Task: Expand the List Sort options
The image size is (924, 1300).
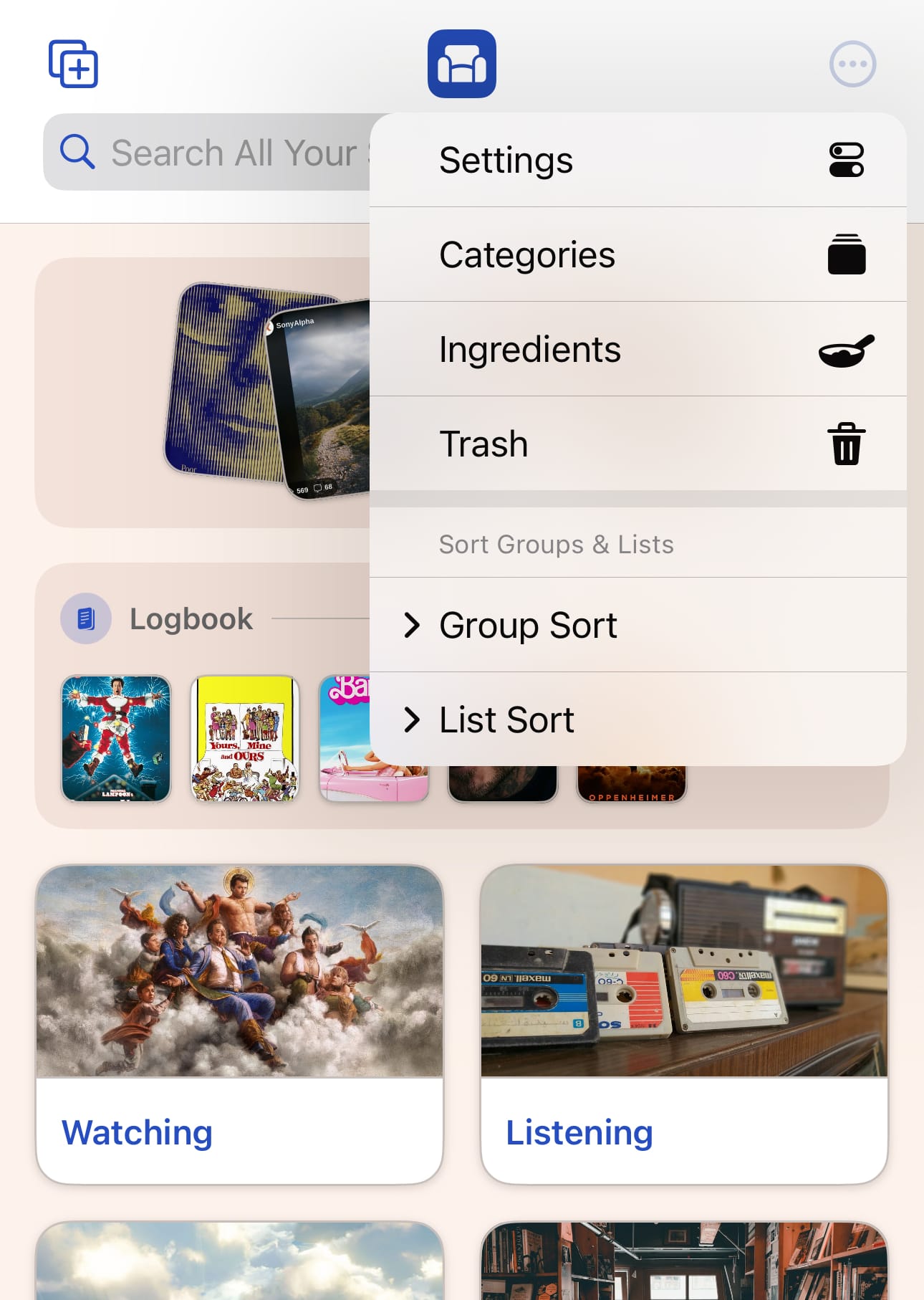Action: click(x=637, y=720)
